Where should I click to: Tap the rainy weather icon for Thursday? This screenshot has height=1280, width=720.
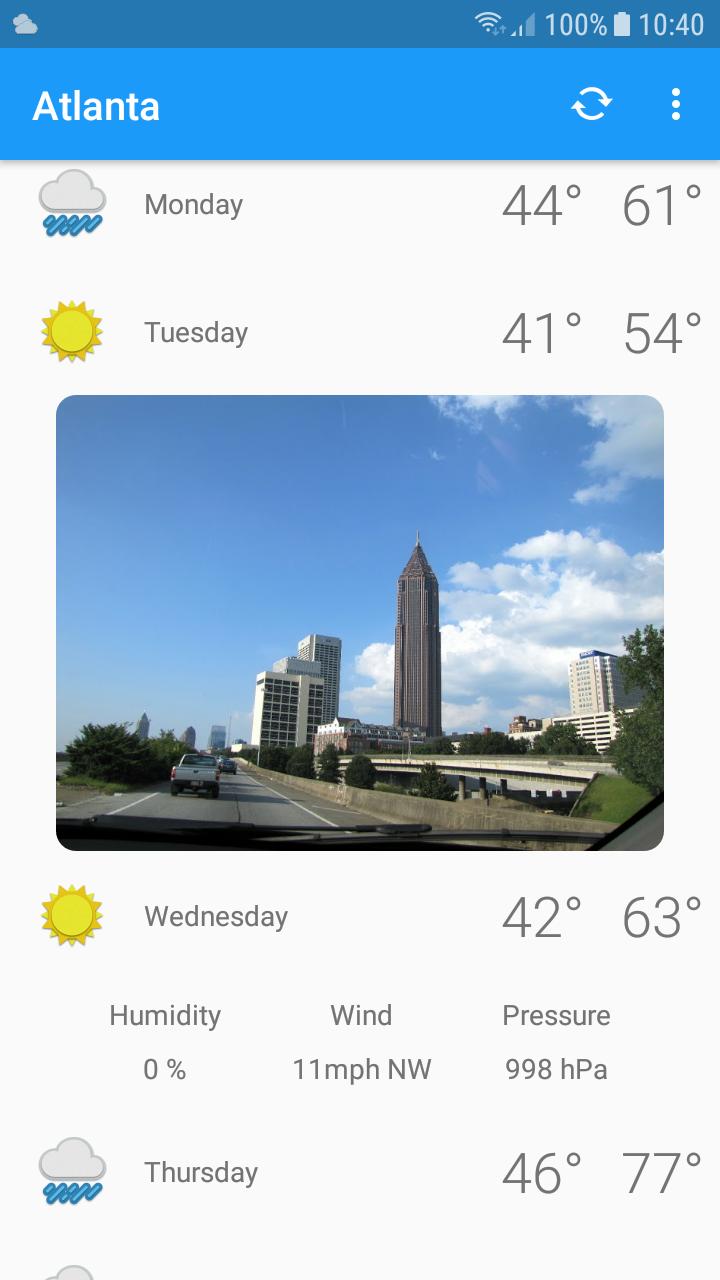pos(71,1171)
